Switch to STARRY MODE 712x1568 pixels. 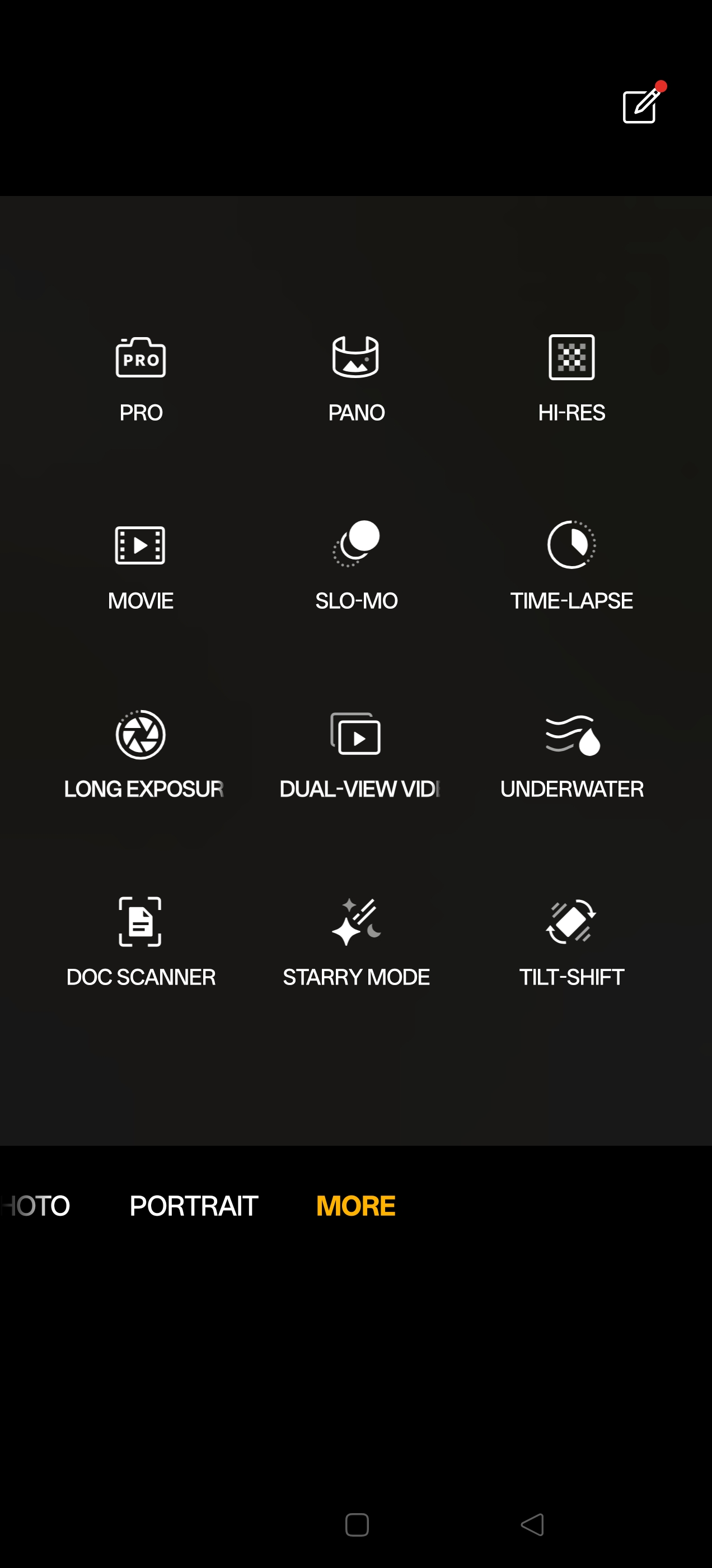(356, 942)
